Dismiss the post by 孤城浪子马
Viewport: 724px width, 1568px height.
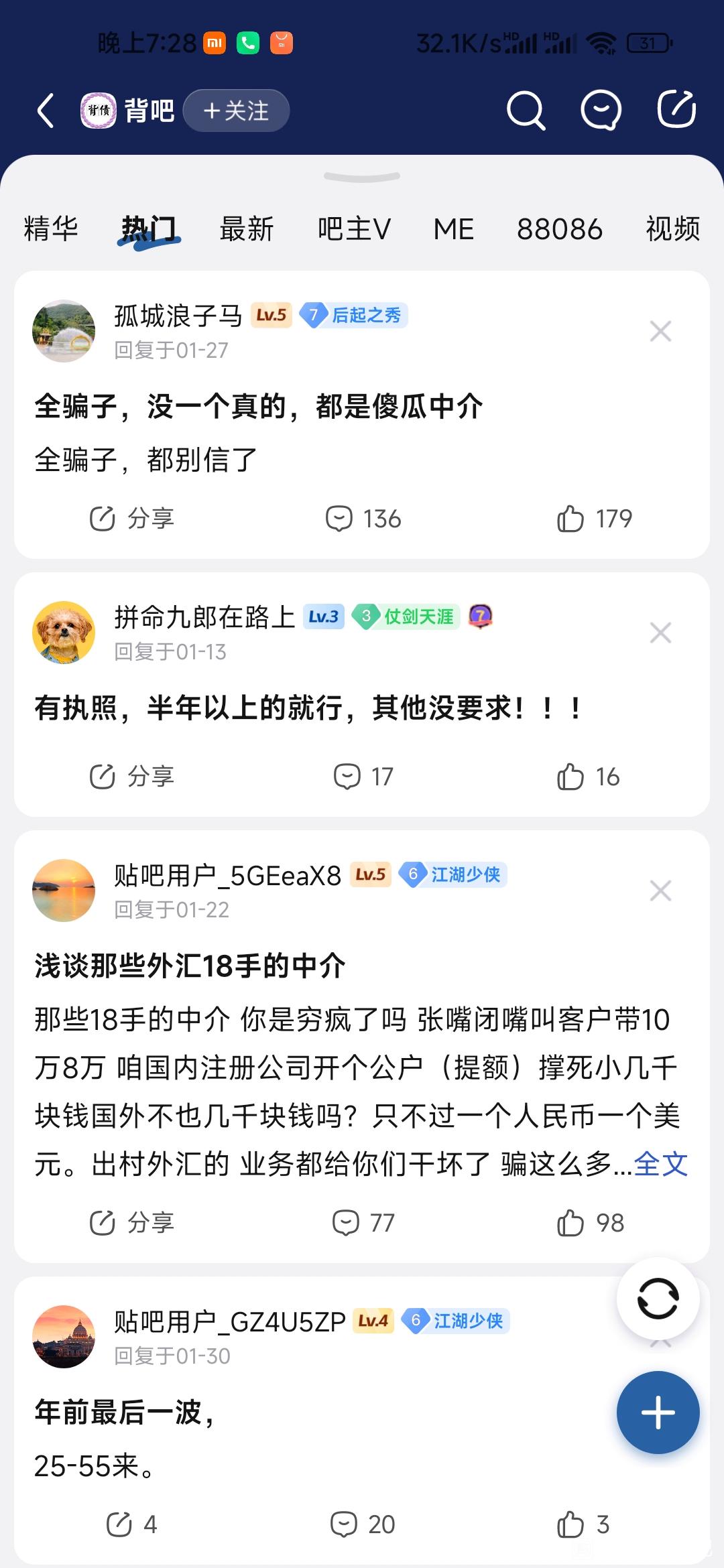(660, 331)
